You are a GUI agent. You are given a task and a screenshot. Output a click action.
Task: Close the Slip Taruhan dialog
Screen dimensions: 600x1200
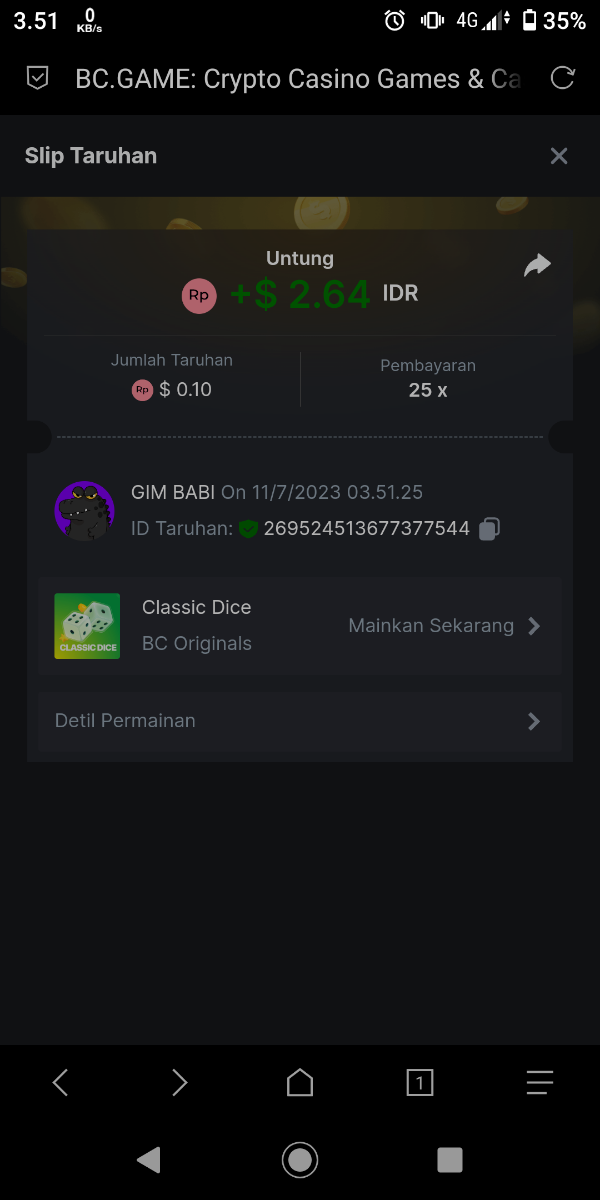[559, 156]
